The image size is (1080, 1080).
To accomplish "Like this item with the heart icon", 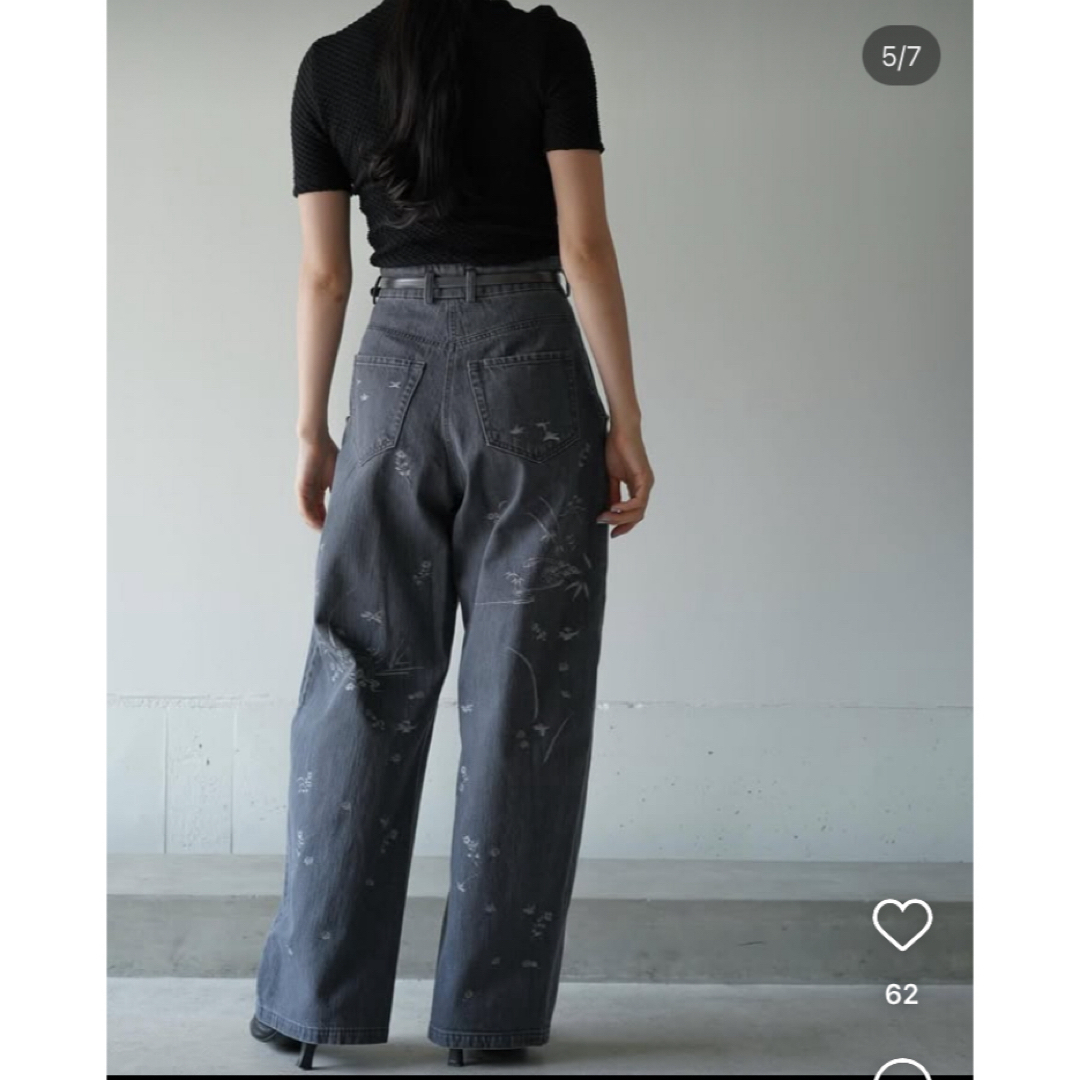I will 901,924.
